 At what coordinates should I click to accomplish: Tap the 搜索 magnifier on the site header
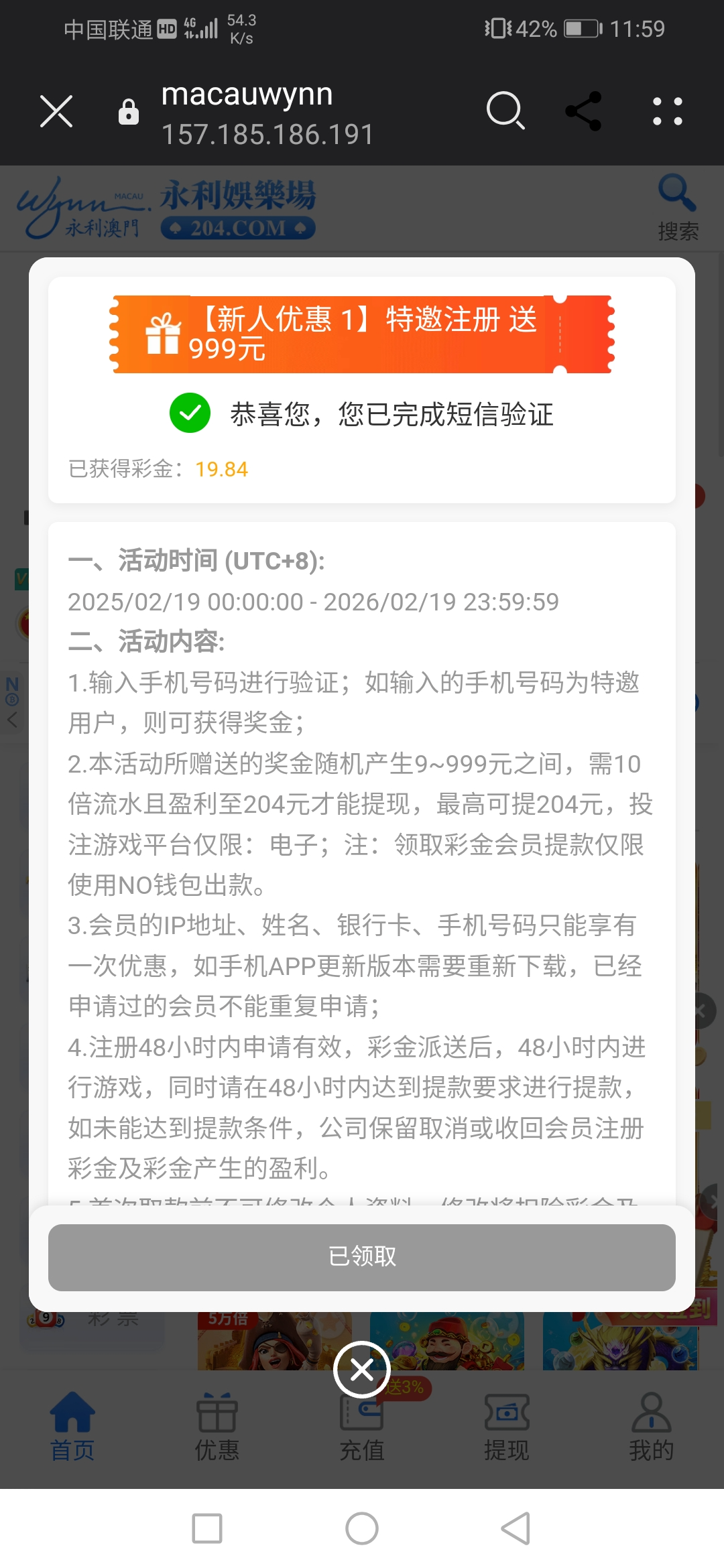677,206
